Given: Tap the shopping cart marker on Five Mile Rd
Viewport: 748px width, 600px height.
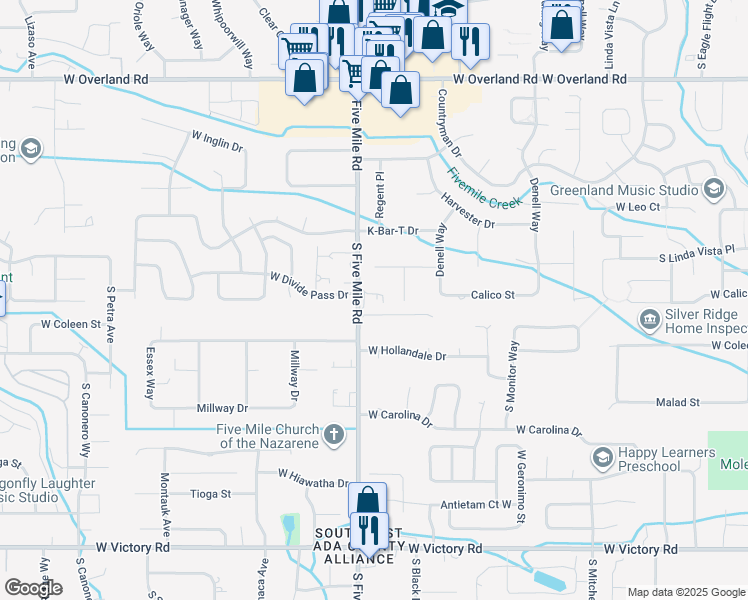Looking at the screenshot, I should pyautogui.click(x=351, y=71).
